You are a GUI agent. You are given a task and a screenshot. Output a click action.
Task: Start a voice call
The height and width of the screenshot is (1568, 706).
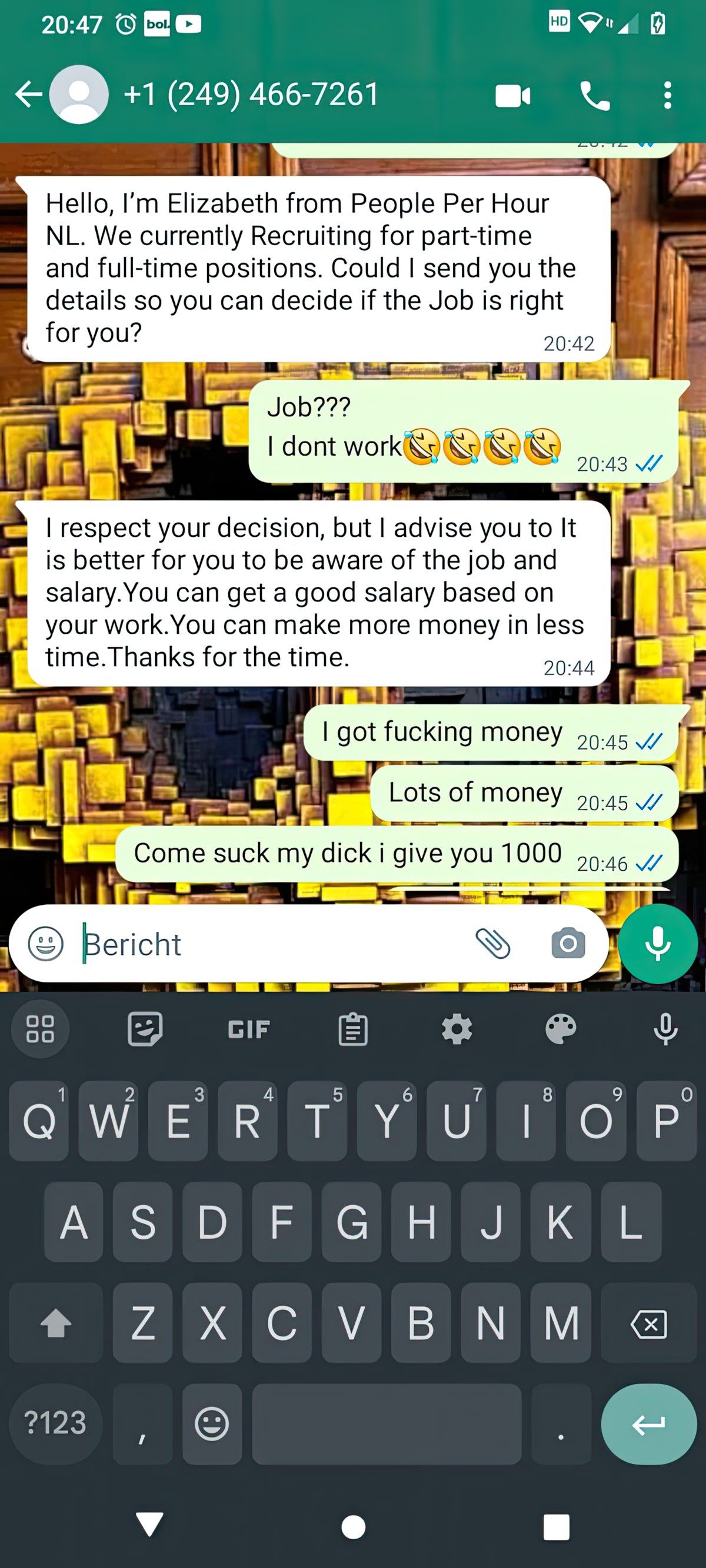[x=595, y=96]
